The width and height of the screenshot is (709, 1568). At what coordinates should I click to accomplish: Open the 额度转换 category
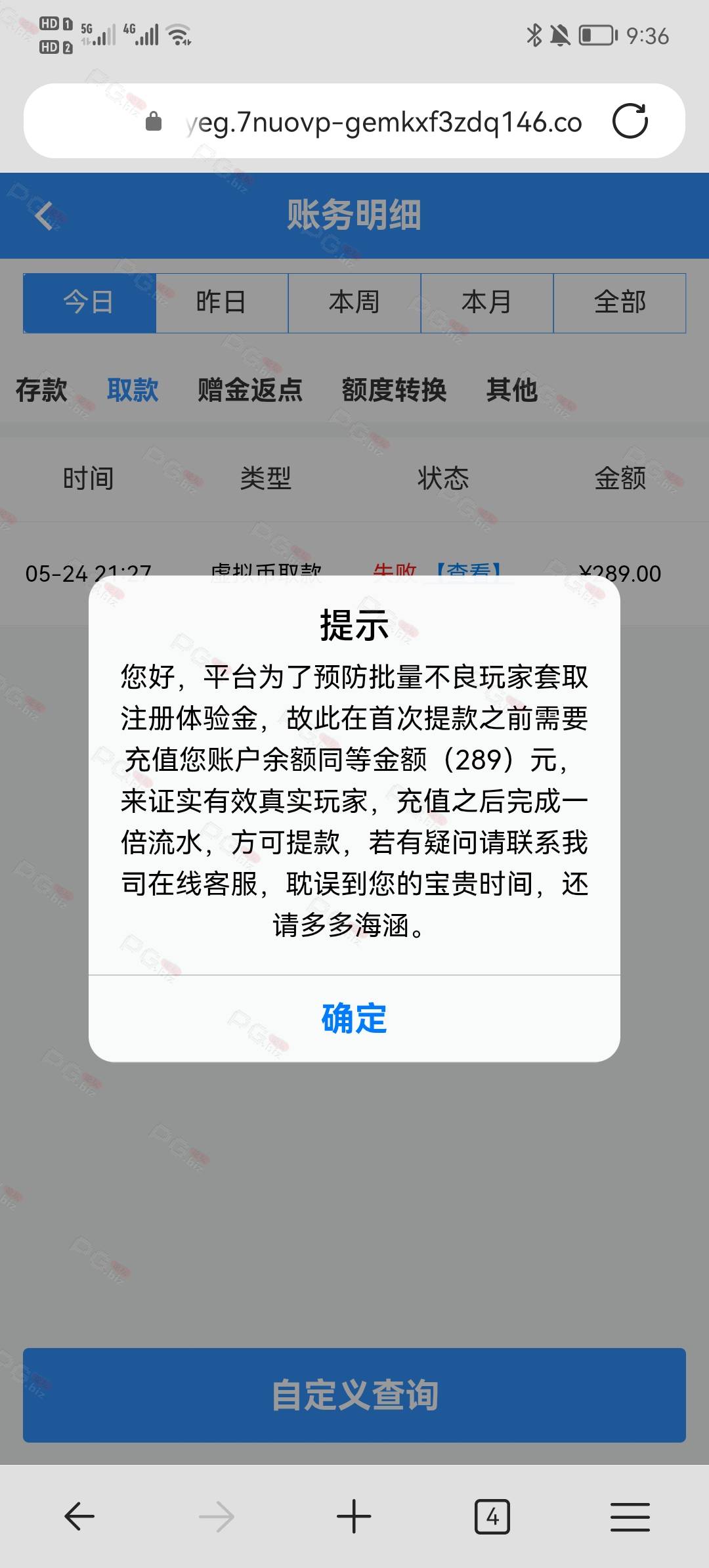point(394,390)
